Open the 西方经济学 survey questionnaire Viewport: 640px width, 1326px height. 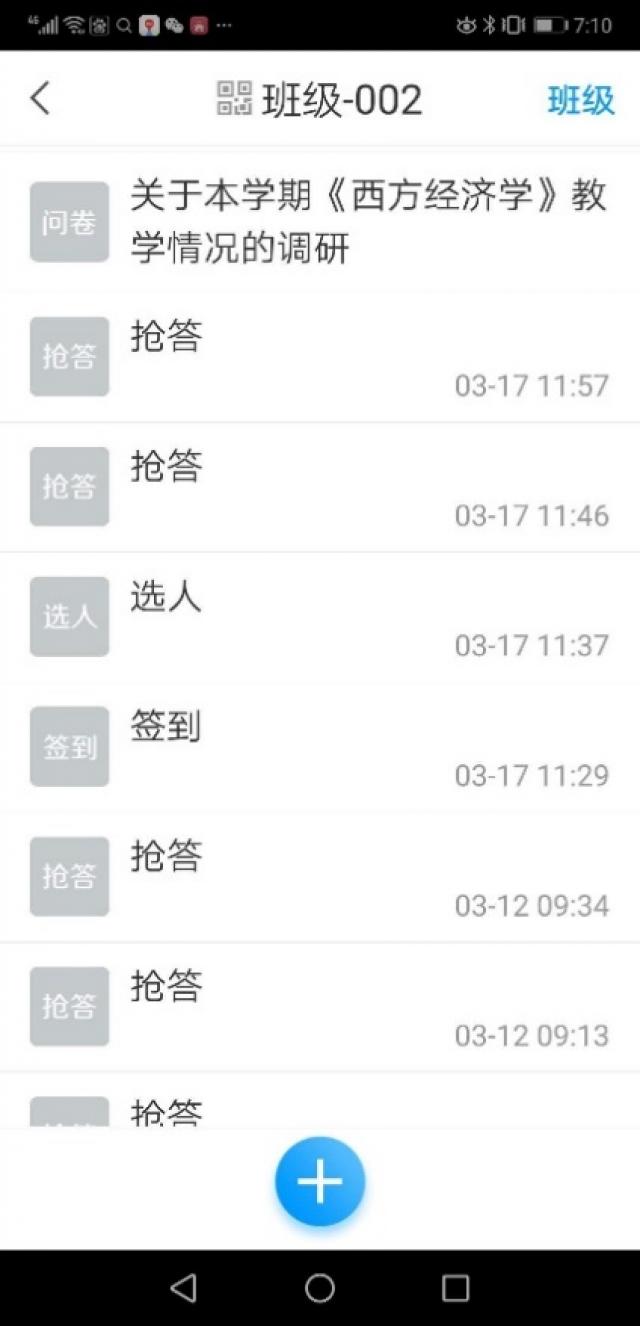(320, 222)
